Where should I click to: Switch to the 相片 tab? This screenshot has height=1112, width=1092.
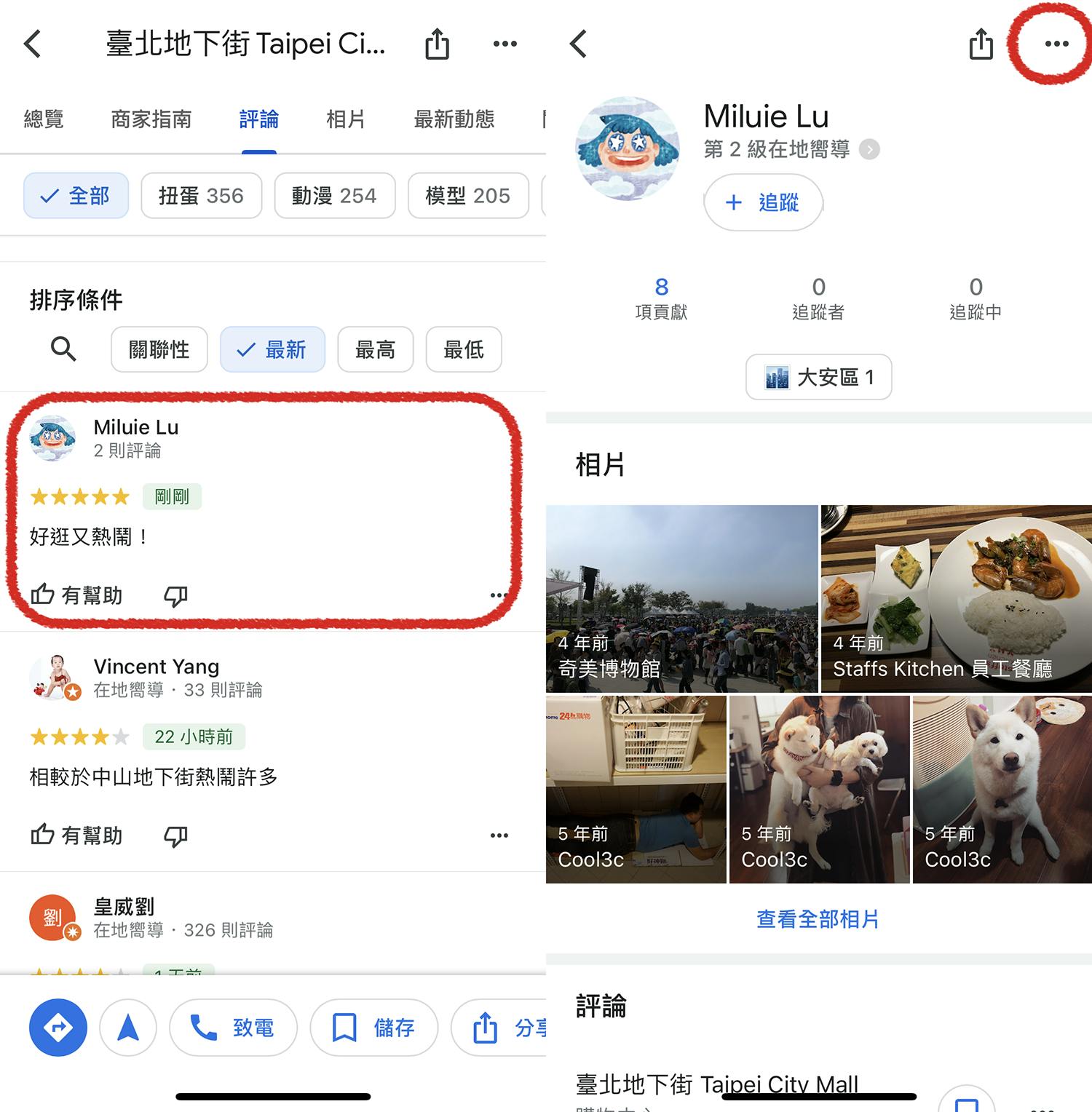coord(345,119)
